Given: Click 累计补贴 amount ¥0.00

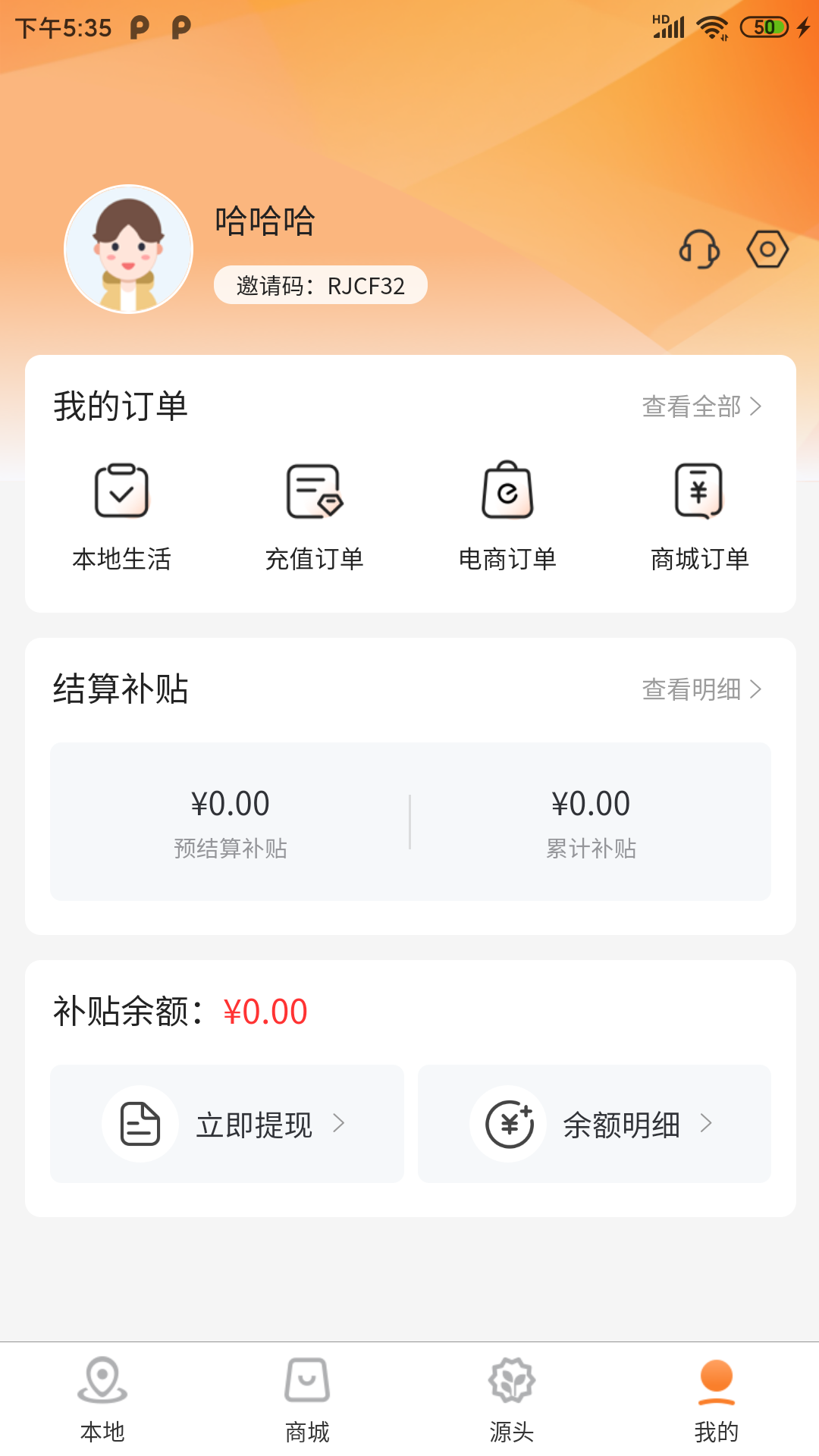Looking at the screenshot, I should point(590,803).
